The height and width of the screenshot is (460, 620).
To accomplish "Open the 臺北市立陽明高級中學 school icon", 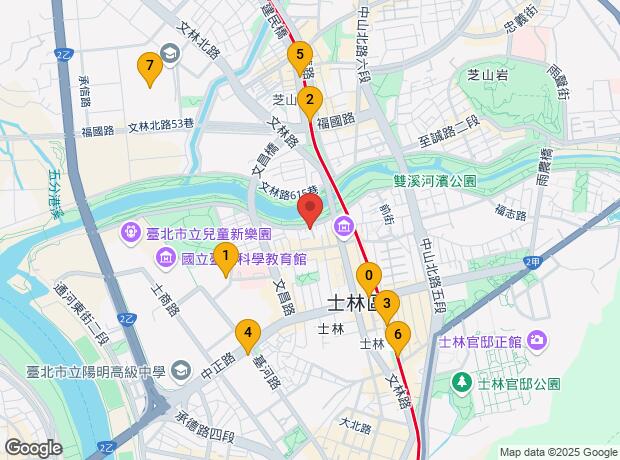I will (180, 370).
